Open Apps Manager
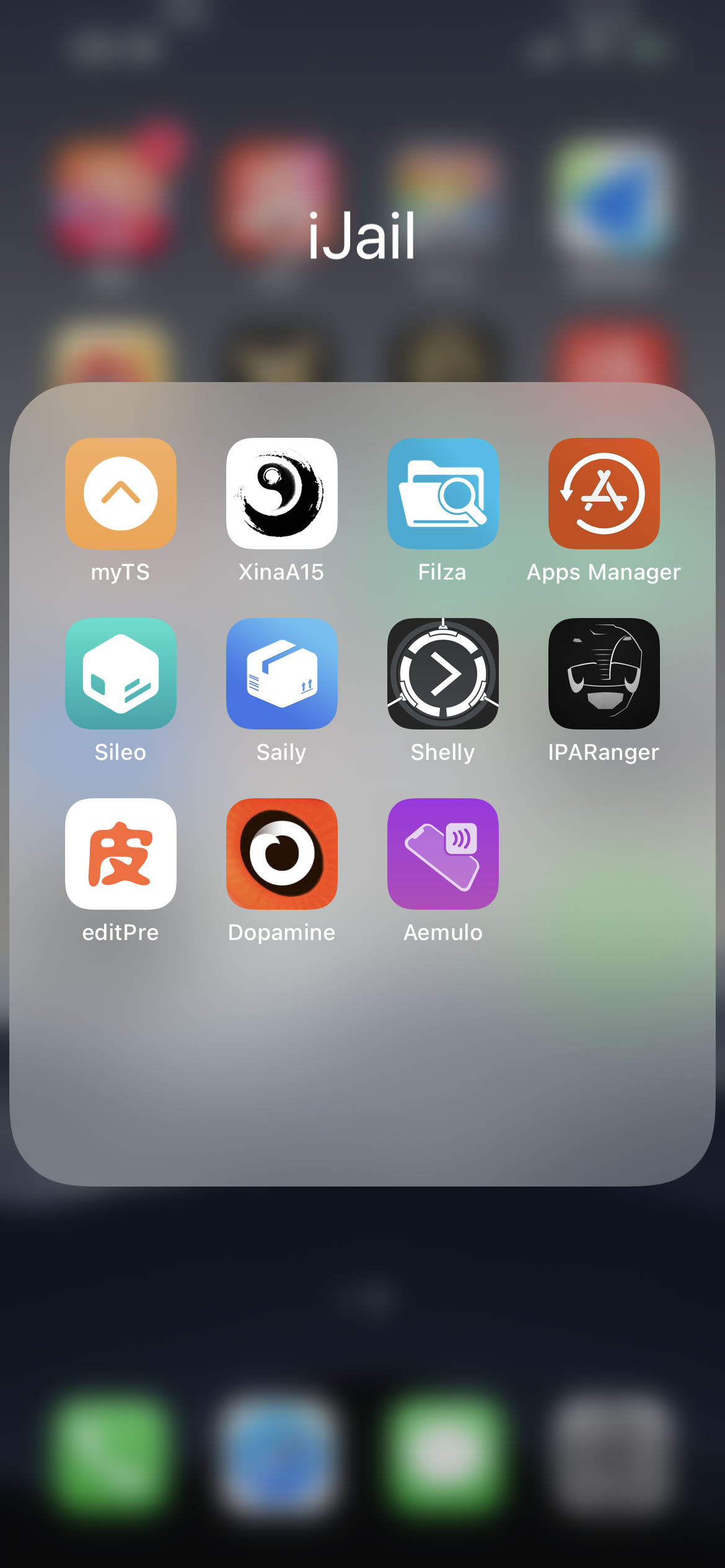This screenshot has width=725, height=1568. (604, 494)
